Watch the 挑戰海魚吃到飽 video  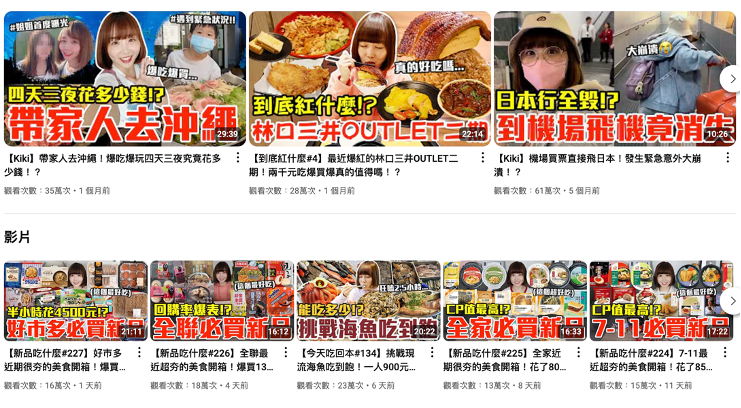[x=368, y=300]
